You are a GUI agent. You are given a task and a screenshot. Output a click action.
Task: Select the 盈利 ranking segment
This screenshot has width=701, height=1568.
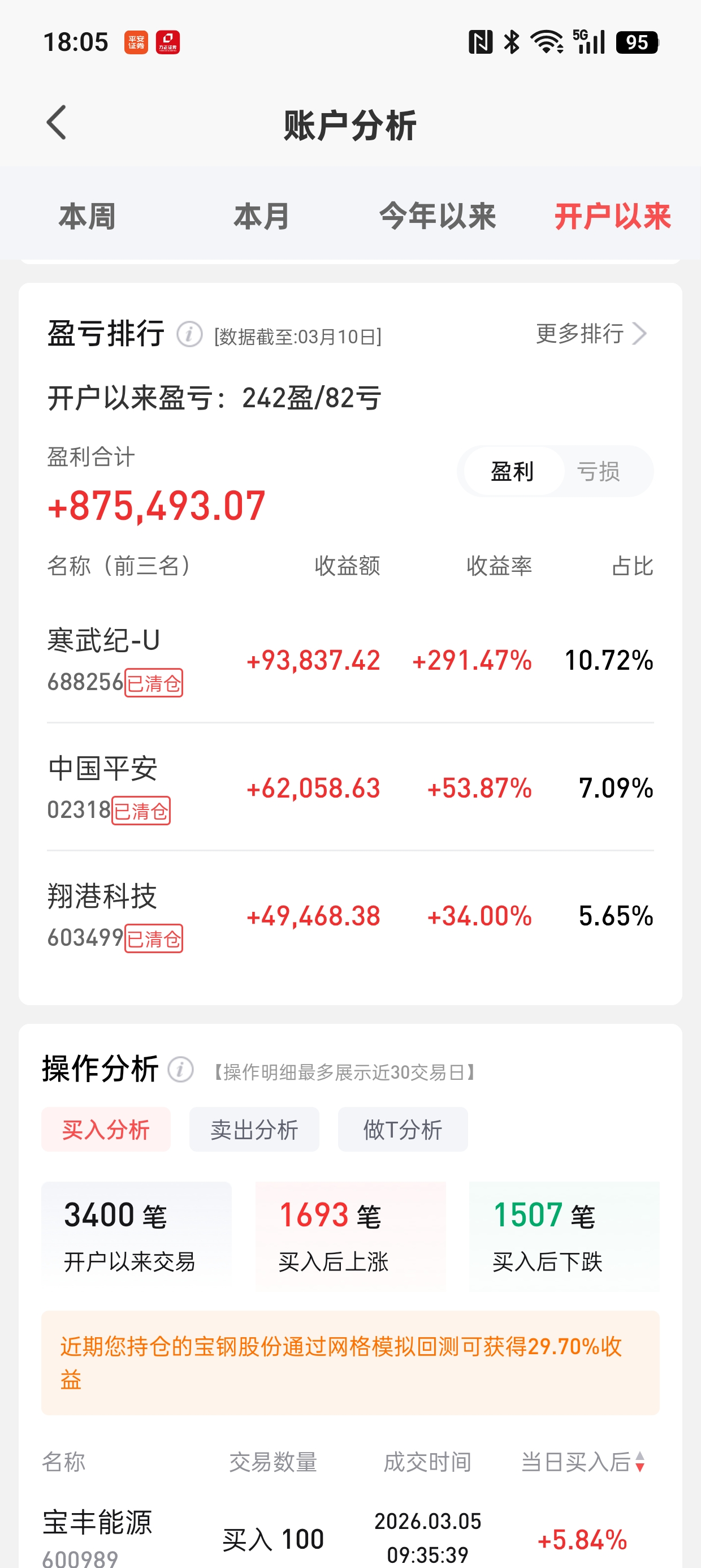coord(512,472)
